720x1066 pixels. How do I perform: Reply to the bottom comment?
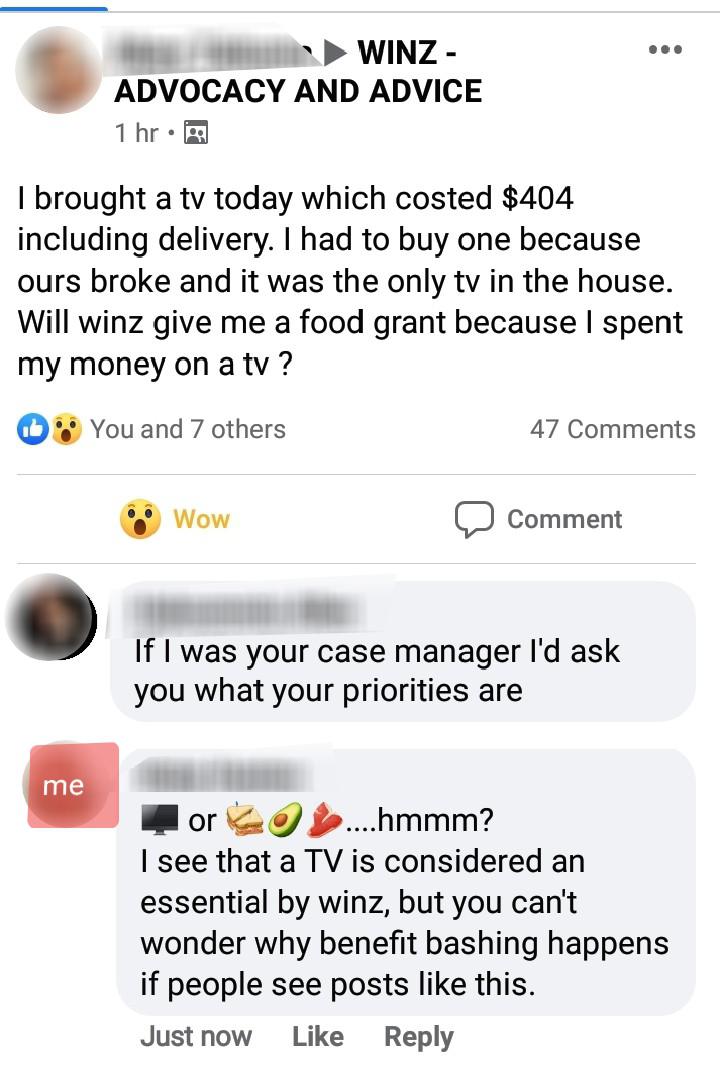coord(419,1037)
